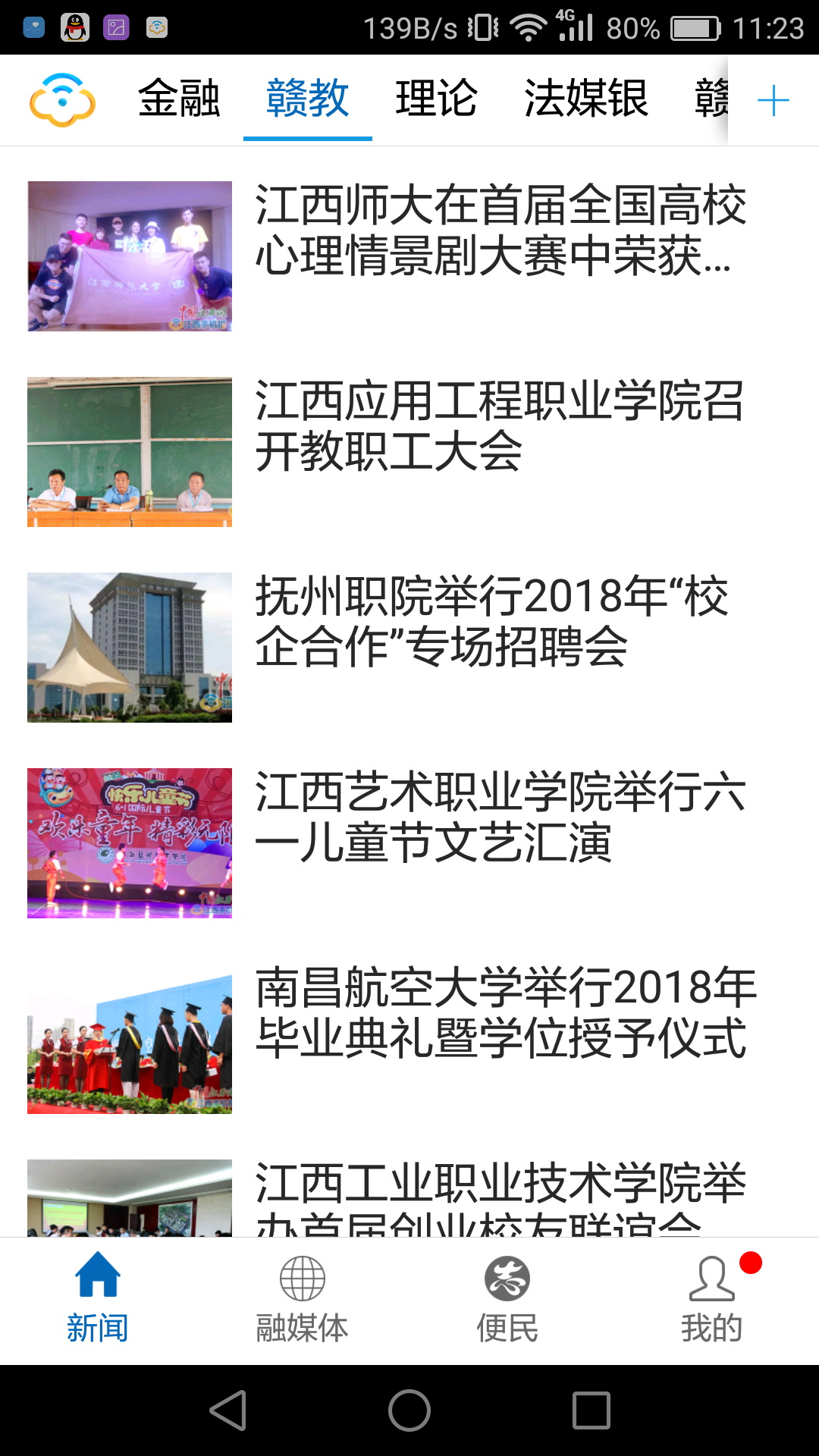The image size is (819, 1456).
Task: Select the 理论 top tab
Action: click(436, 99)
